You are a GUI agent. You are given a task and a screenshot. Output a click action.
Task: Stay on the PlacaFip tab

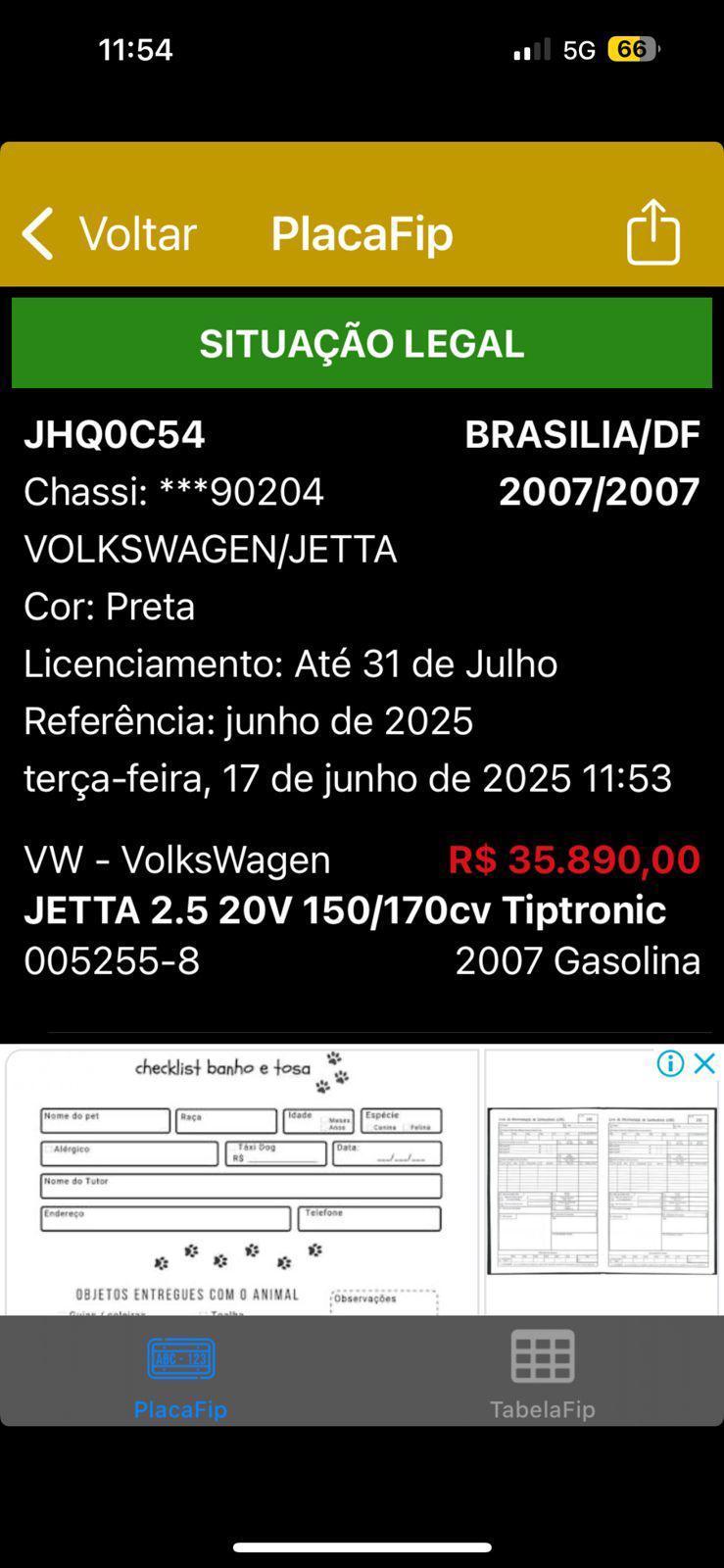[x=180, y=1372]
